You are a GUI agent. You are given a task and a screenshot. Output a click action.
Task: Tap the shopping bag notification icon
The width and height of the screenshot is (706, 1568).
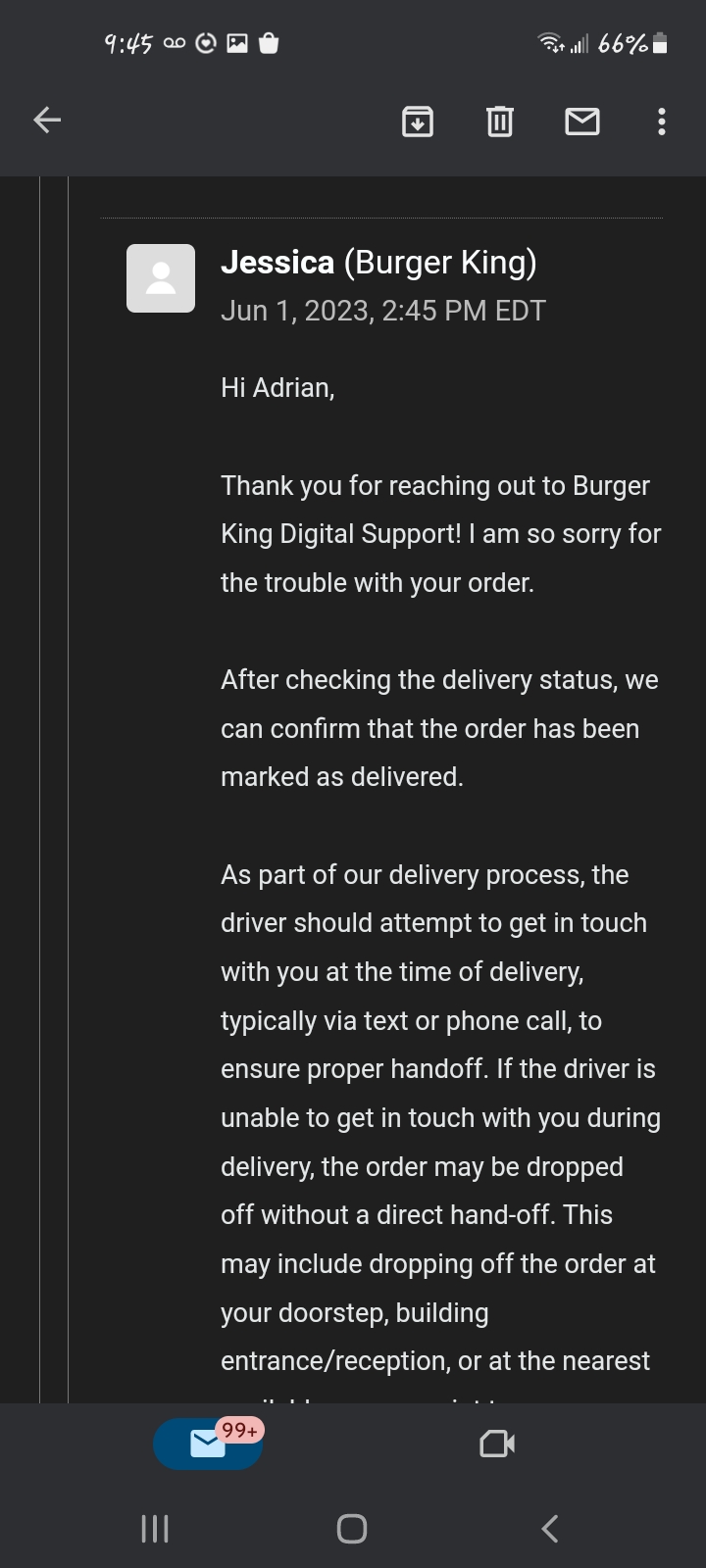pyautogui.click(x=269, y=43)
